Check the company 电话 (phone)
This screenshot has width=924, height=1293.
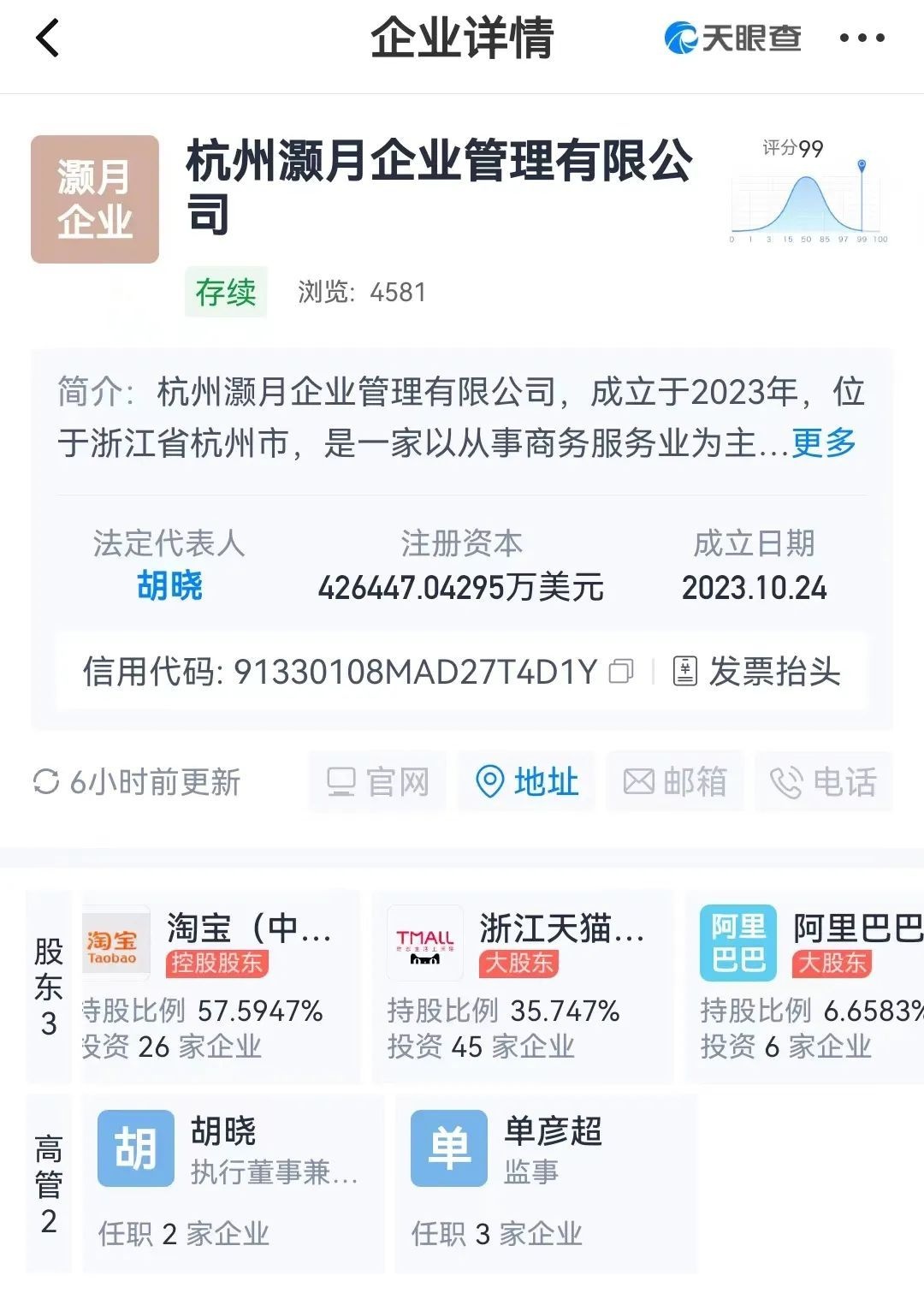pyautogui.click(x=824, y=782)
